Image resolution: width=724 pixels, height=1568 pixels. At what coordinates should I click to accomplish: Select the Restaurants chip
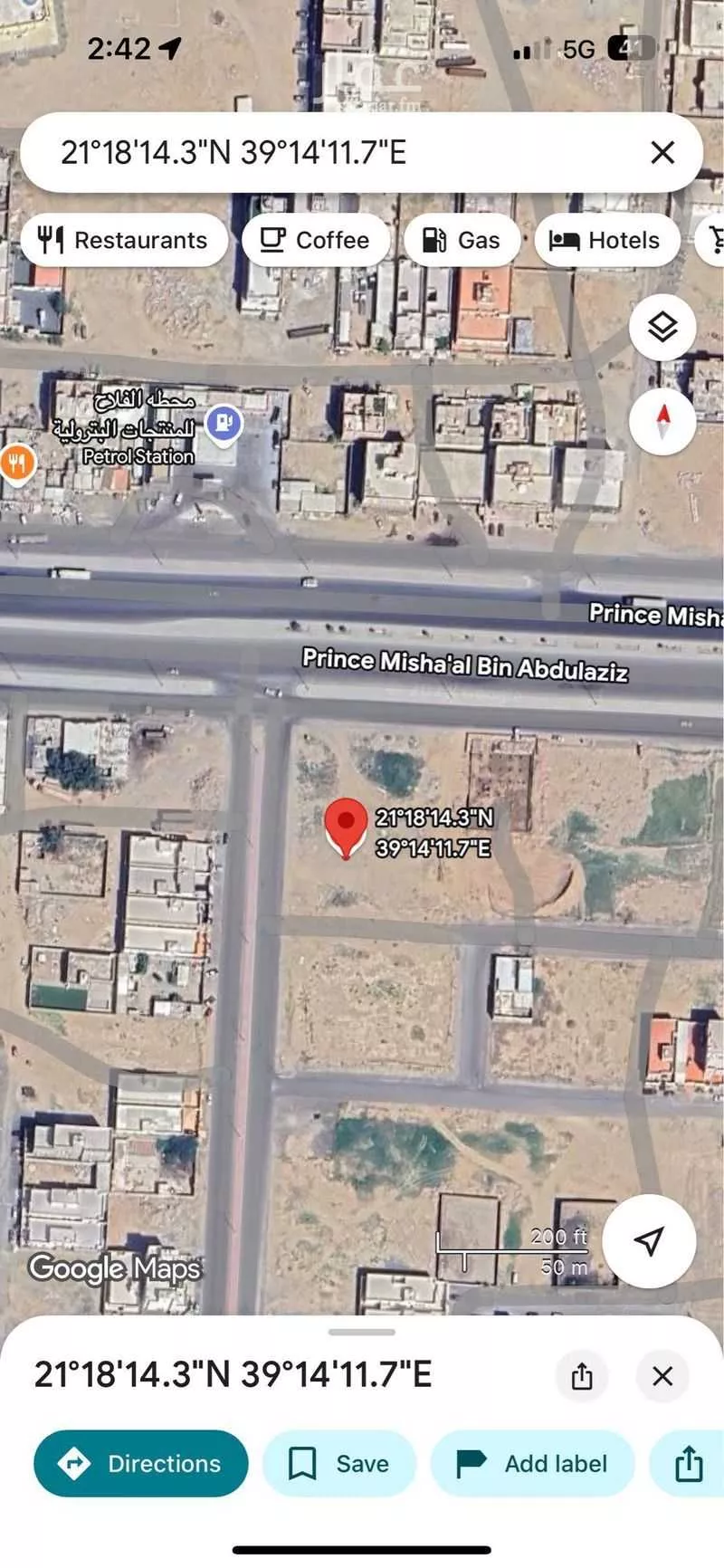point(124,240)
